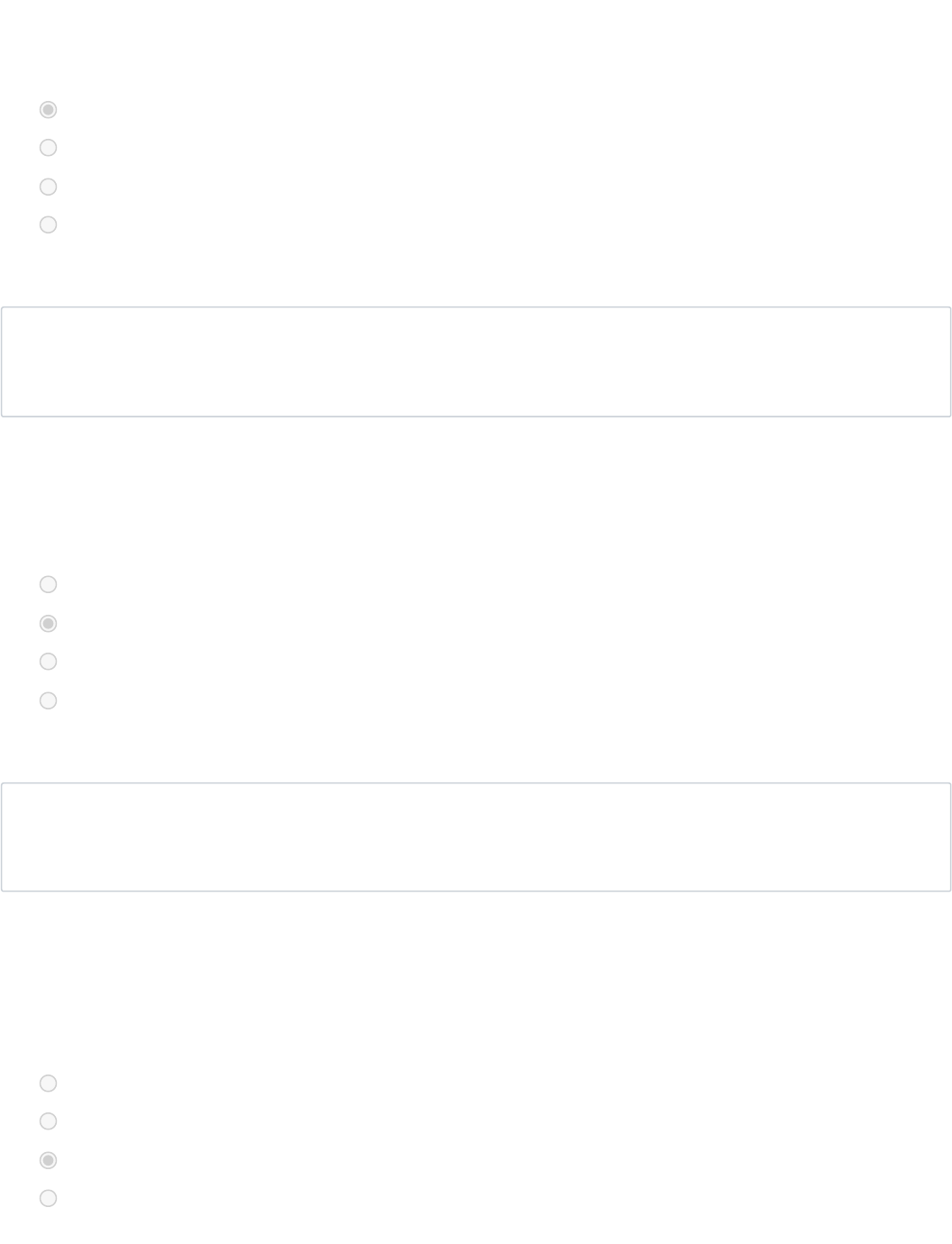Select the second radio option in the first question
The height and width of the screenshot is (1244, 952).
(x=49, y=148)
